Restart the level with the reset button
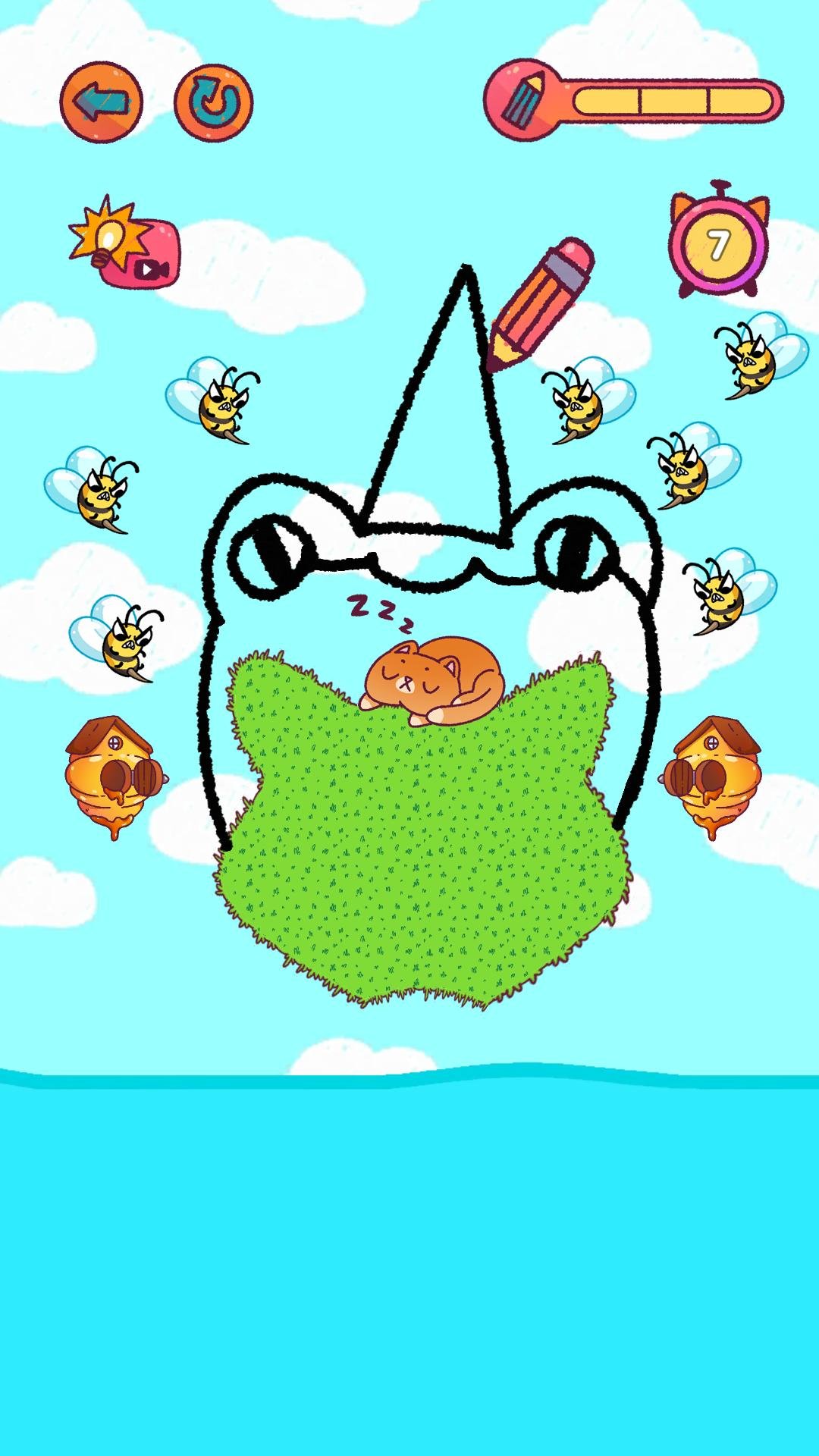The width and height of the screenshot is (819, 1456). [x=214, y=102]
